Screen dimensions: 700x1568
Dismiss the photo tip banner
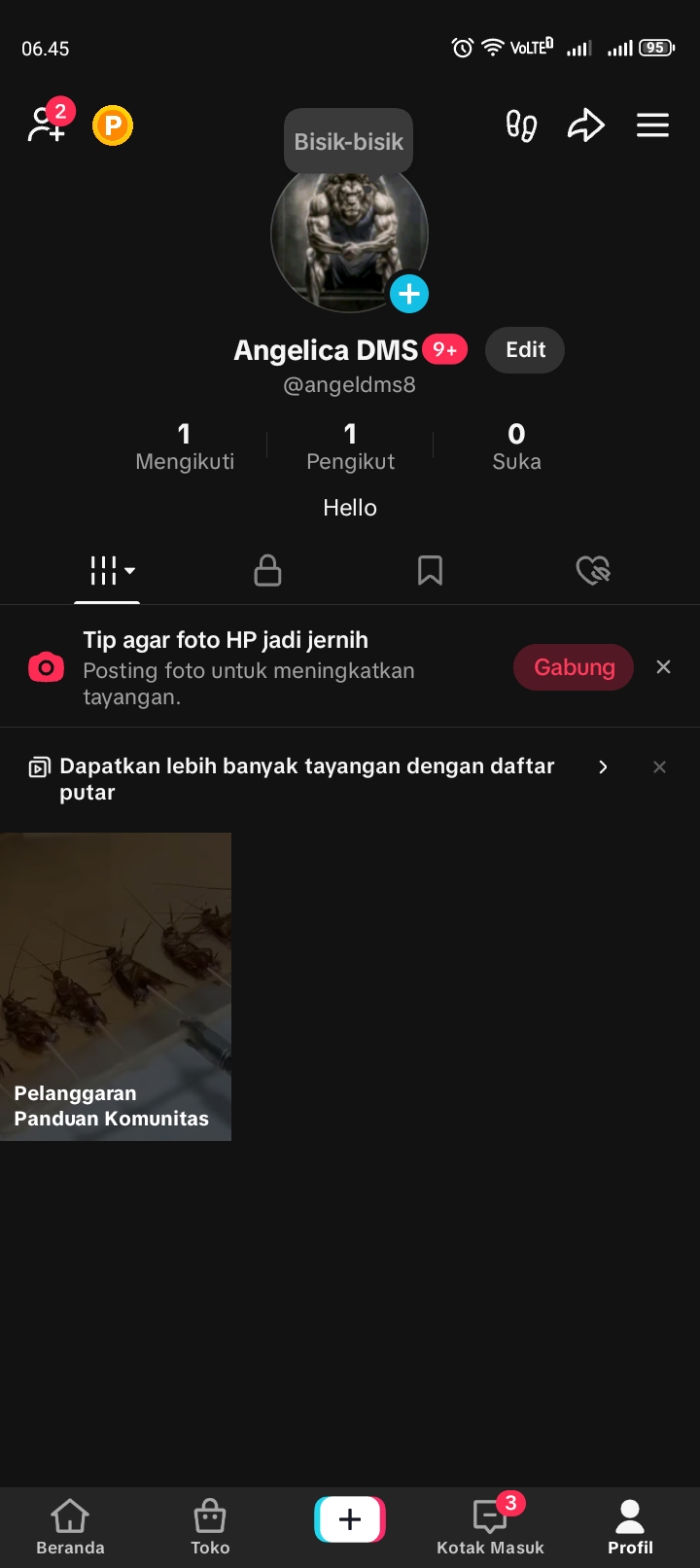point(663,667)
